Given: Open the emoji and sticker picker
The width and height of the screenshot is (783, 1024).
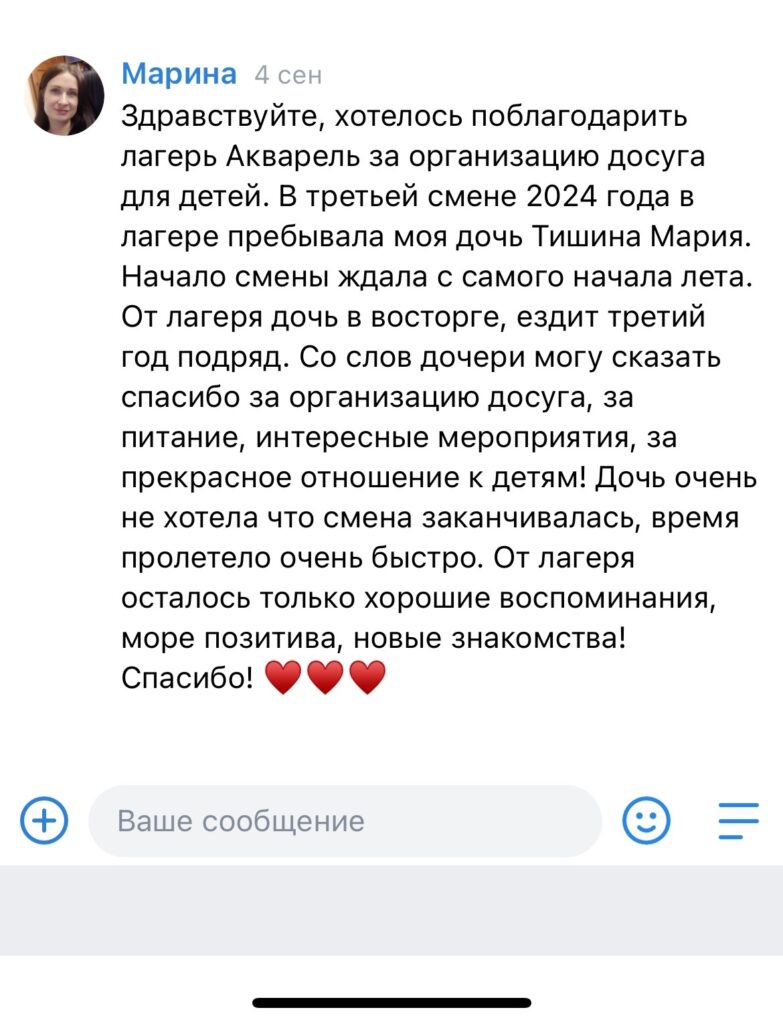Looking at the screenshot, I should pos(646,821).
